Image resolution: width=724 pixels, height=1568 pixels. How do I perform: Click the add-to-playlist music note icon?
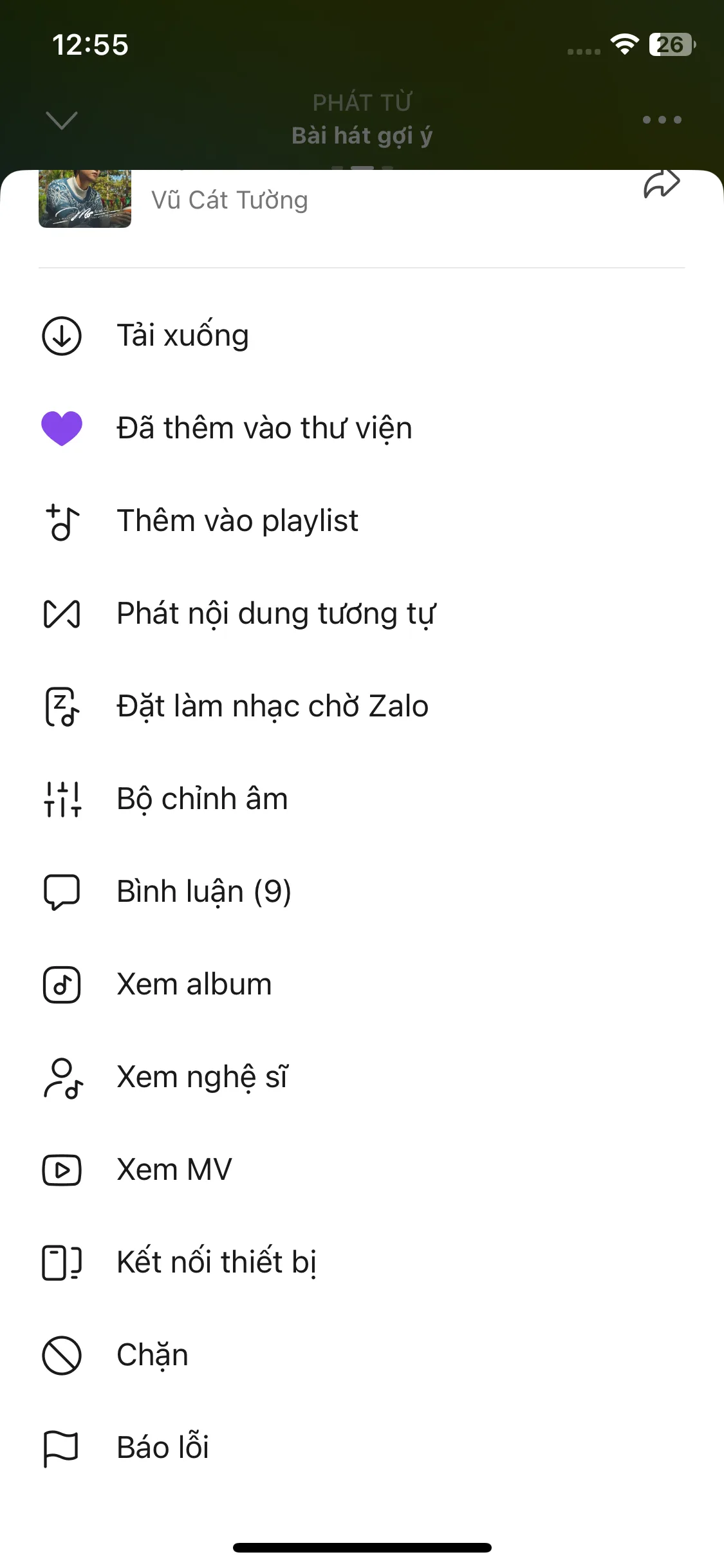coord(62,520)
